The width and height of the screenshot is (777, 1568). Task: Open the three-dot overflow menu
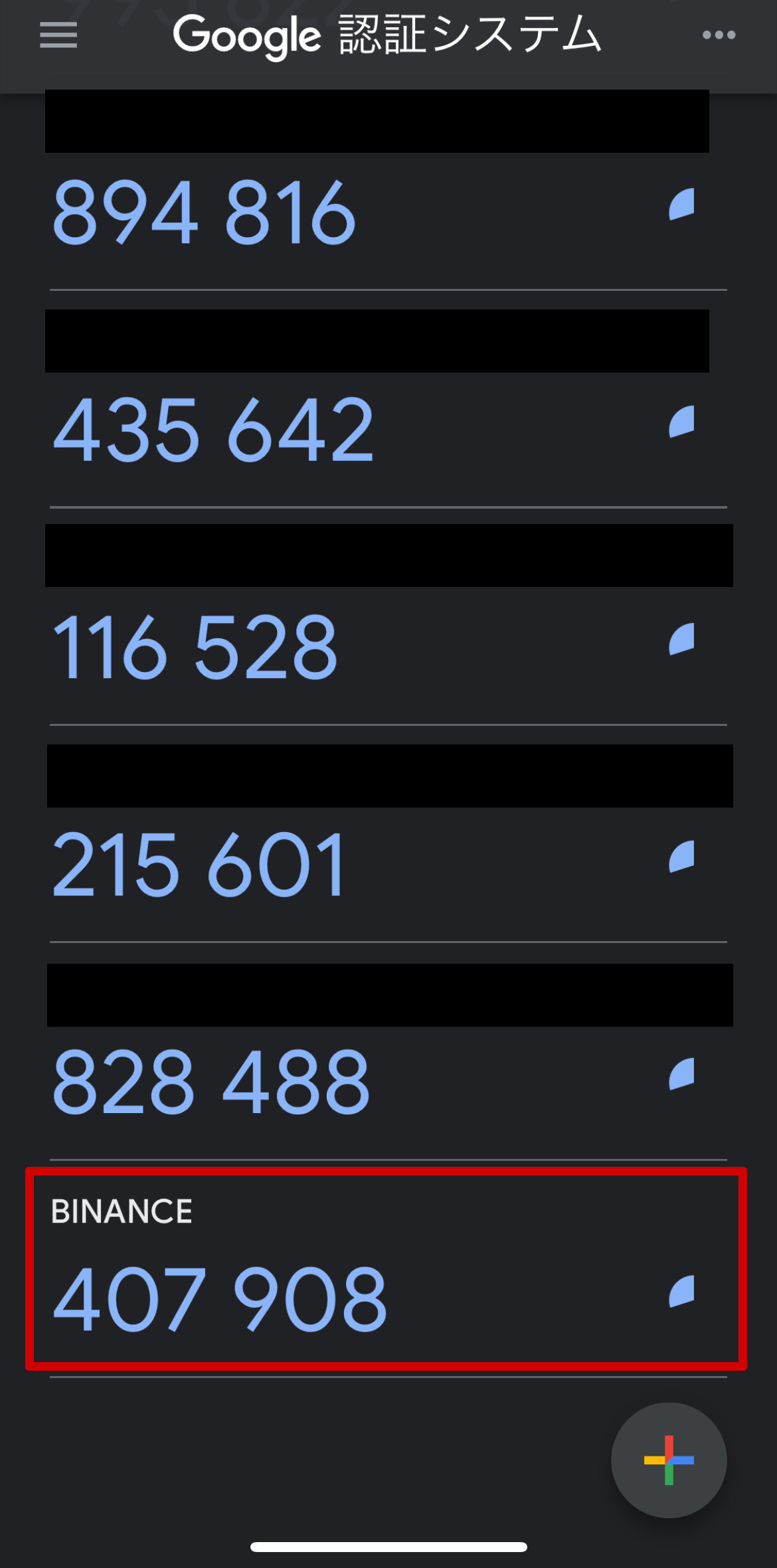tap(719, 35)
